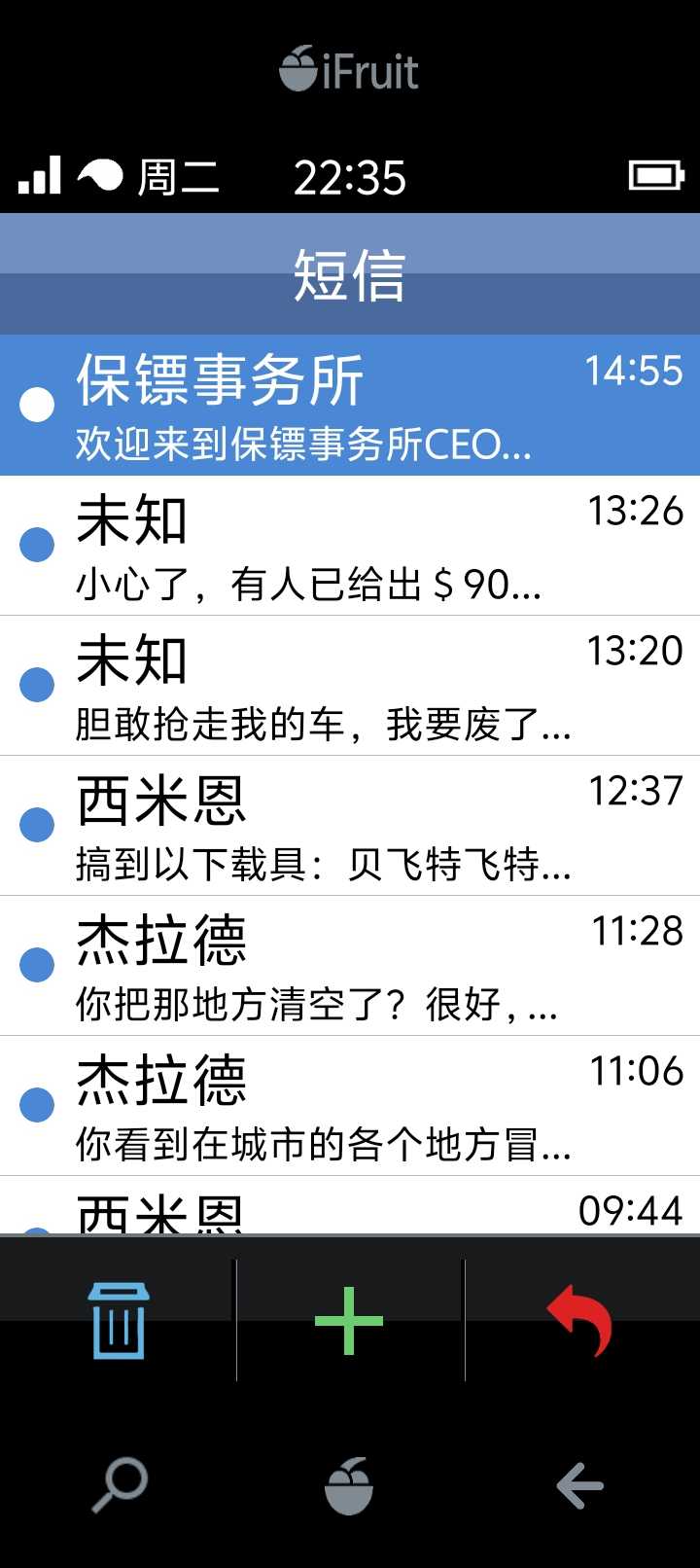Open 西米恩's message from 12:37
This screenshot has height=1568, width=700.
[350, 826]
